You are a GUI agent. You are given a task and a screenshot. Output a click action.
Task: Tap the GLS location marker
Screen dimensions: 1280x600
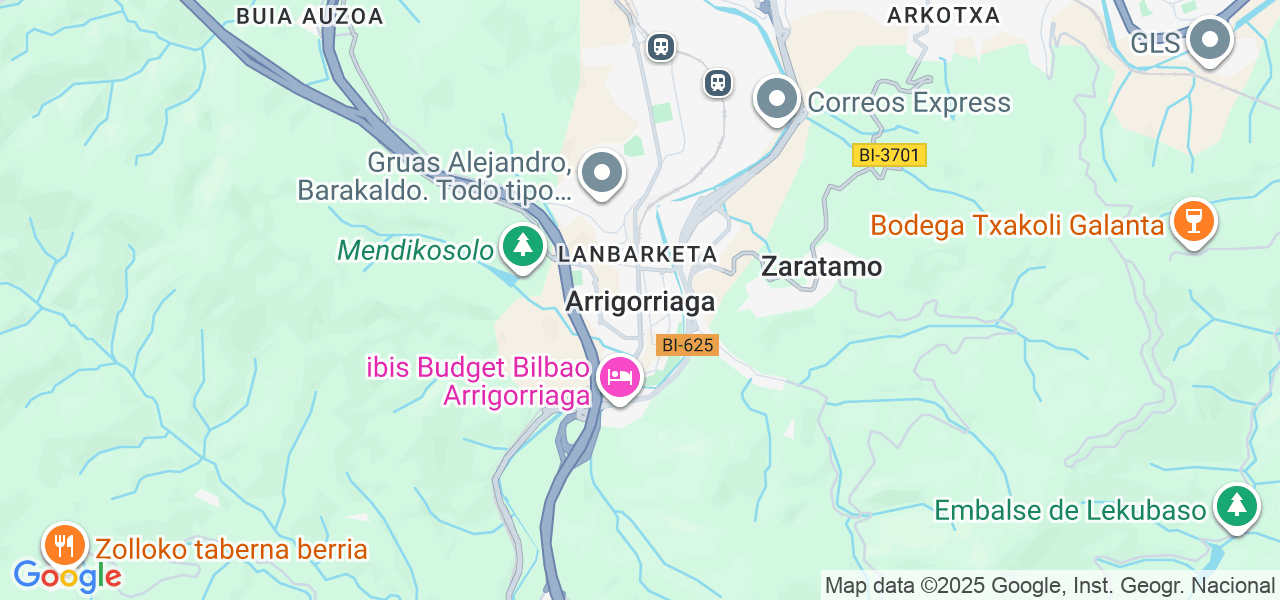click(1210, 41)
